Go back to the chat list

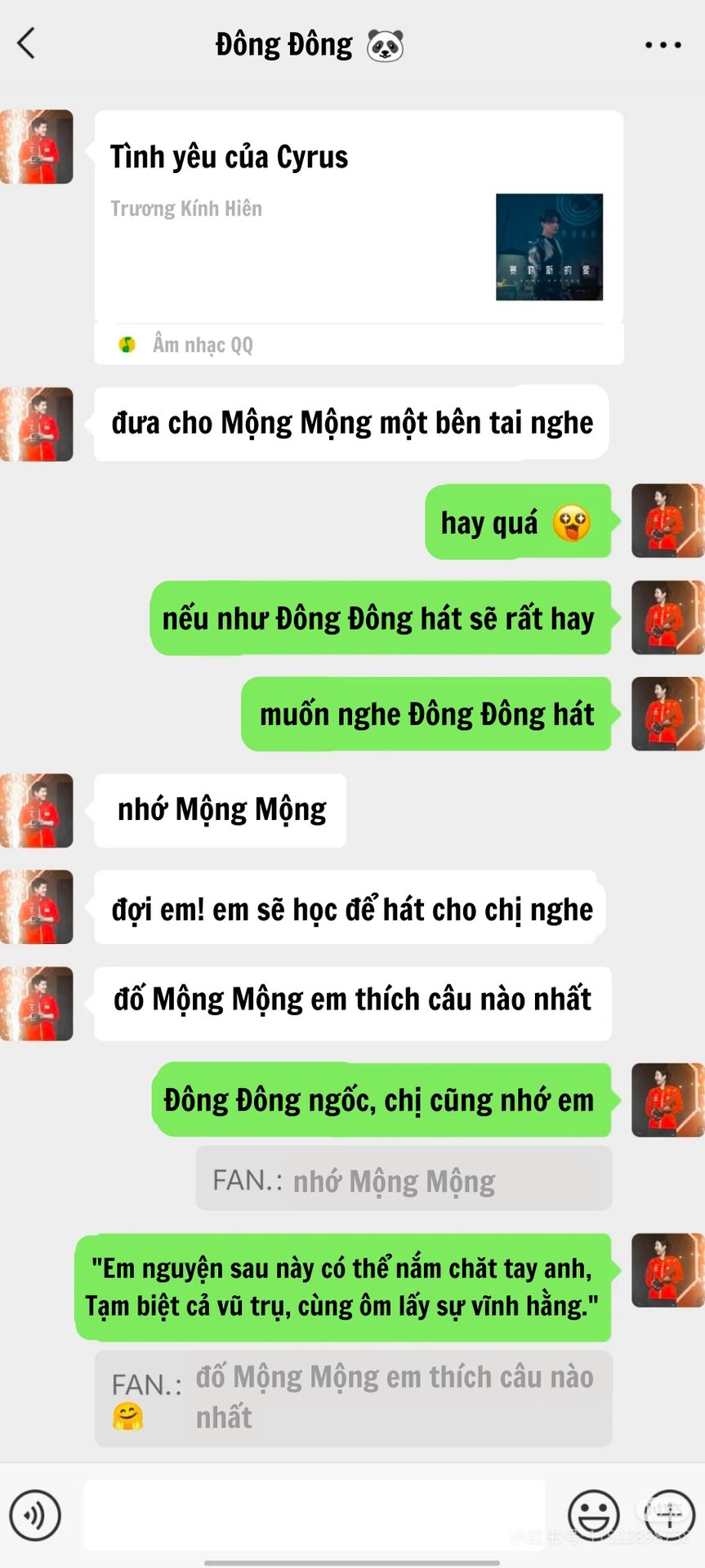[26, 43]
